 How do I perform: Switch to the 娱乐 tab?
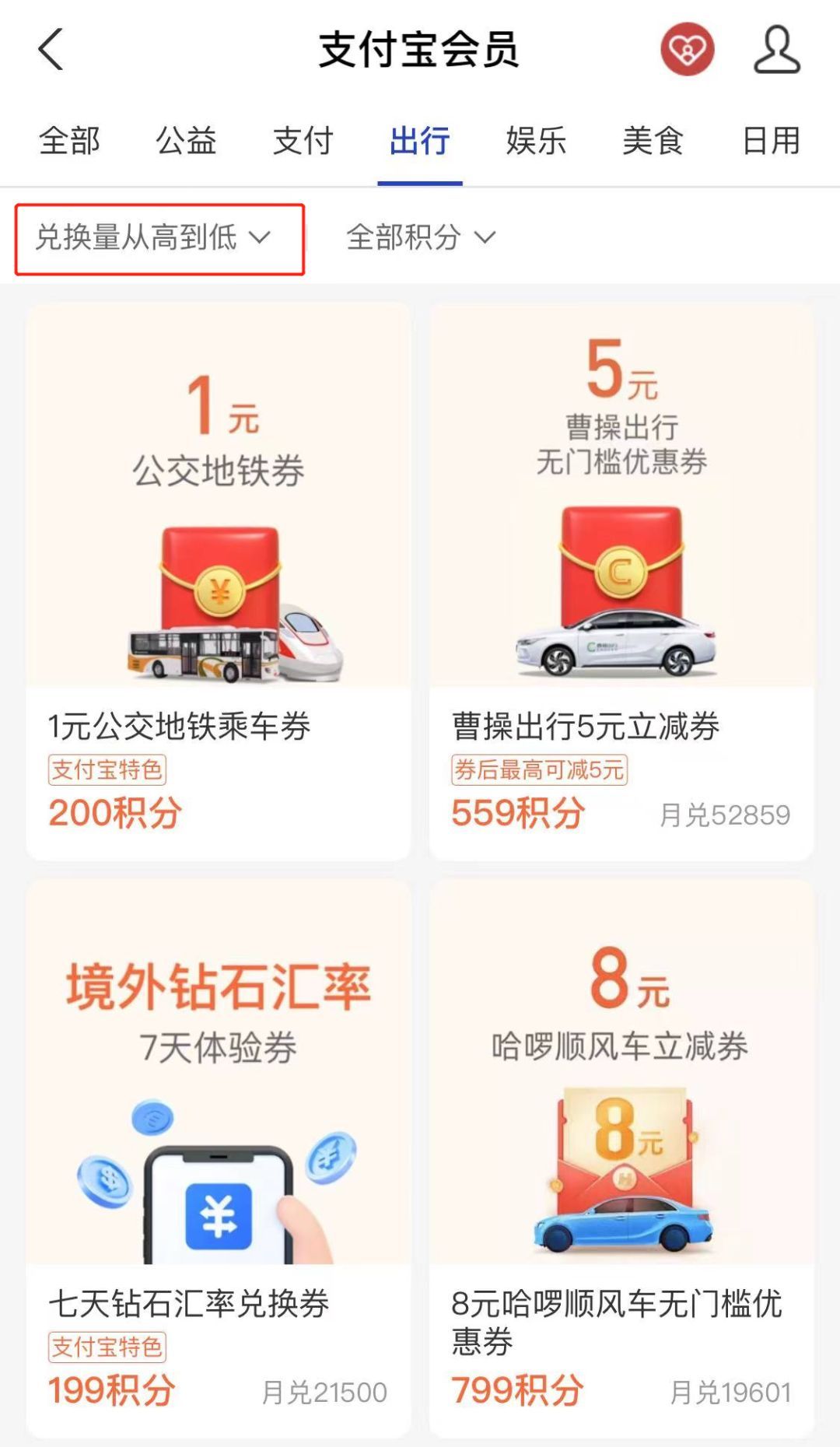[537, 142]
